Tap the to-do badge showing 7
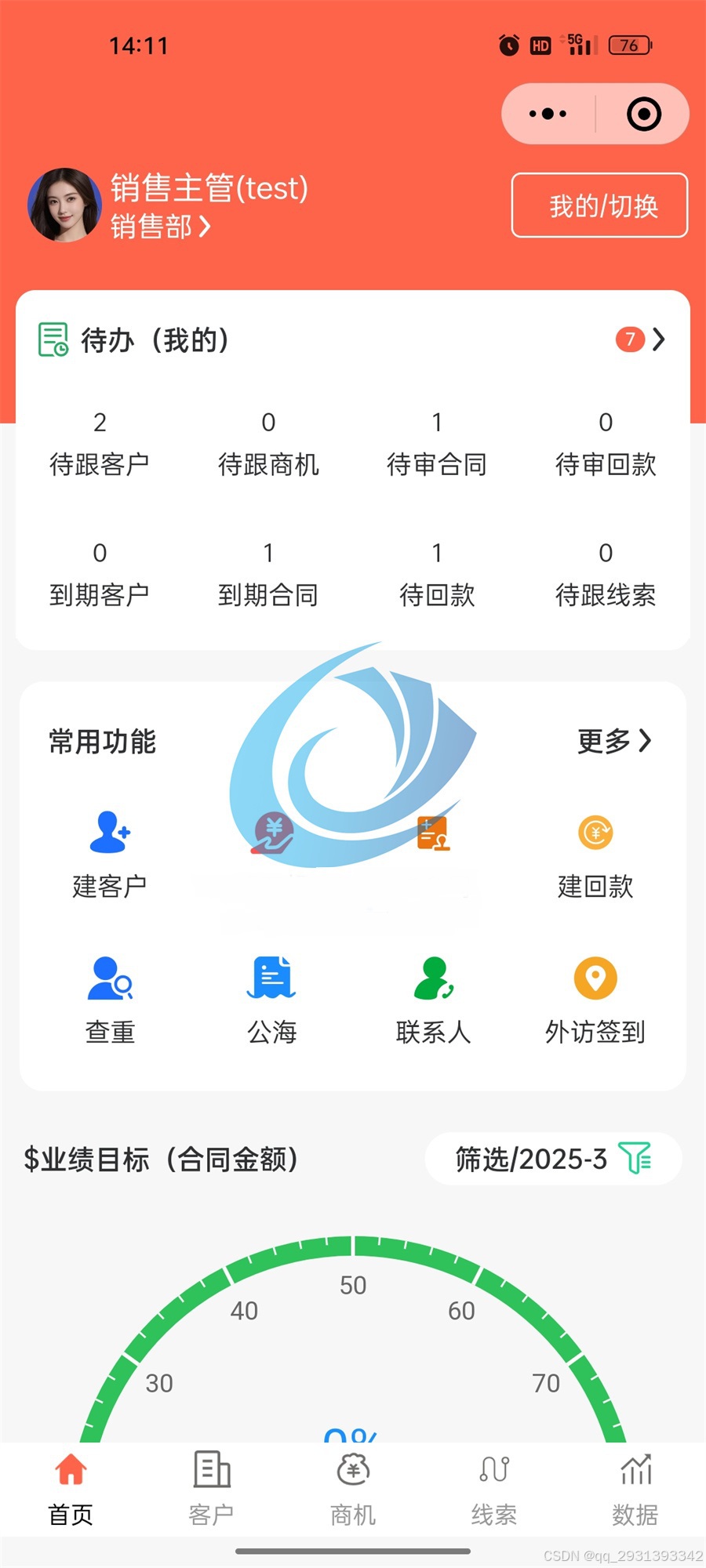Screen dimensions: 706x1568 pos(630,339)
